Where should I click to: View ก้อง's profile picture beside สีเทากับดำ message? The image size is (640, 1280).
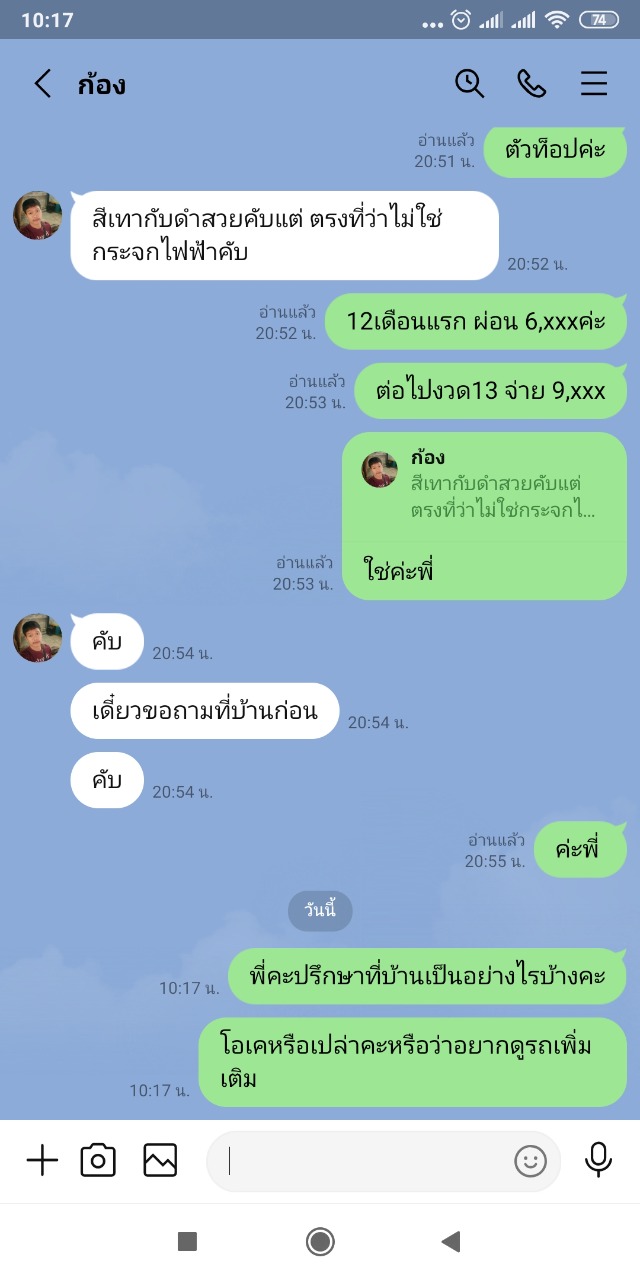pos(38,215)
